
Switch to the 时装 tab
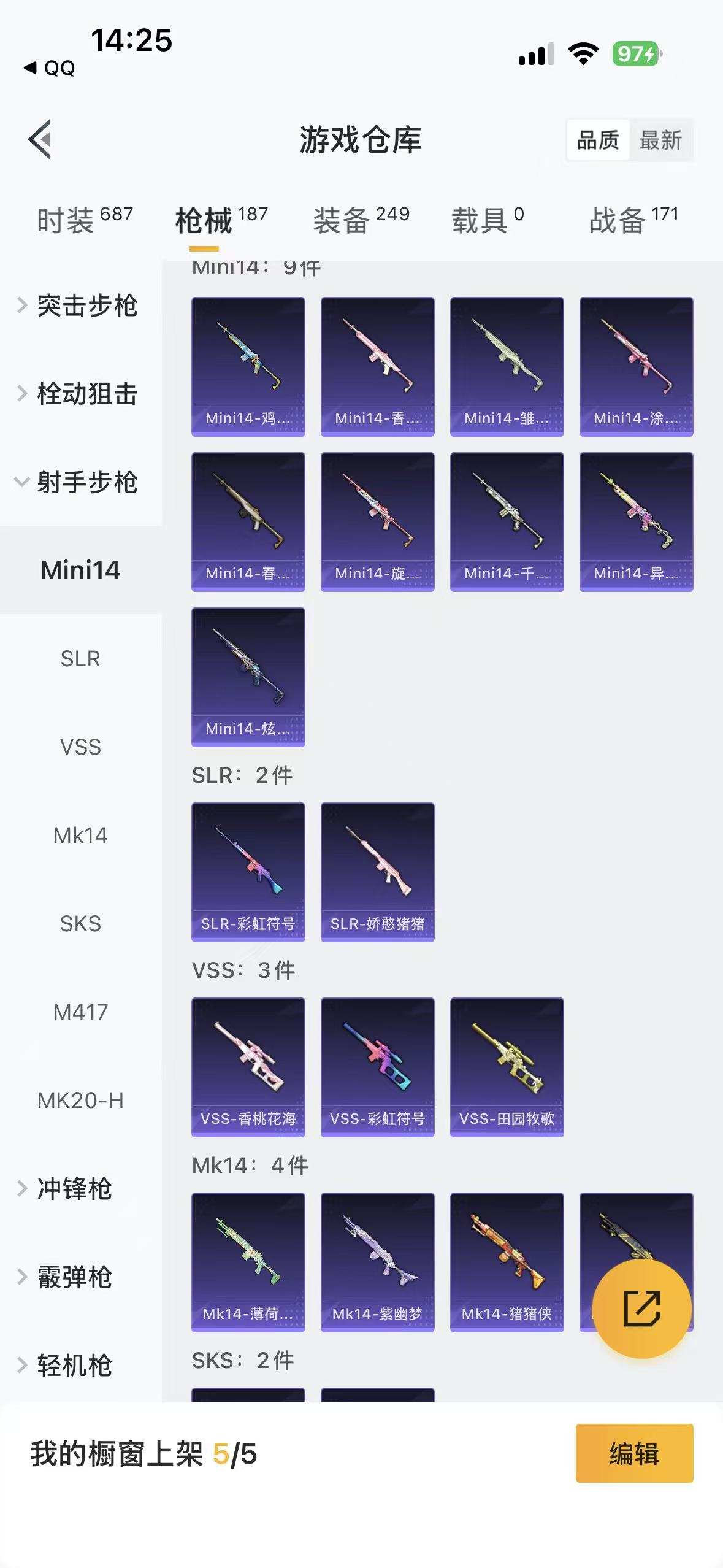pos(84,220)
